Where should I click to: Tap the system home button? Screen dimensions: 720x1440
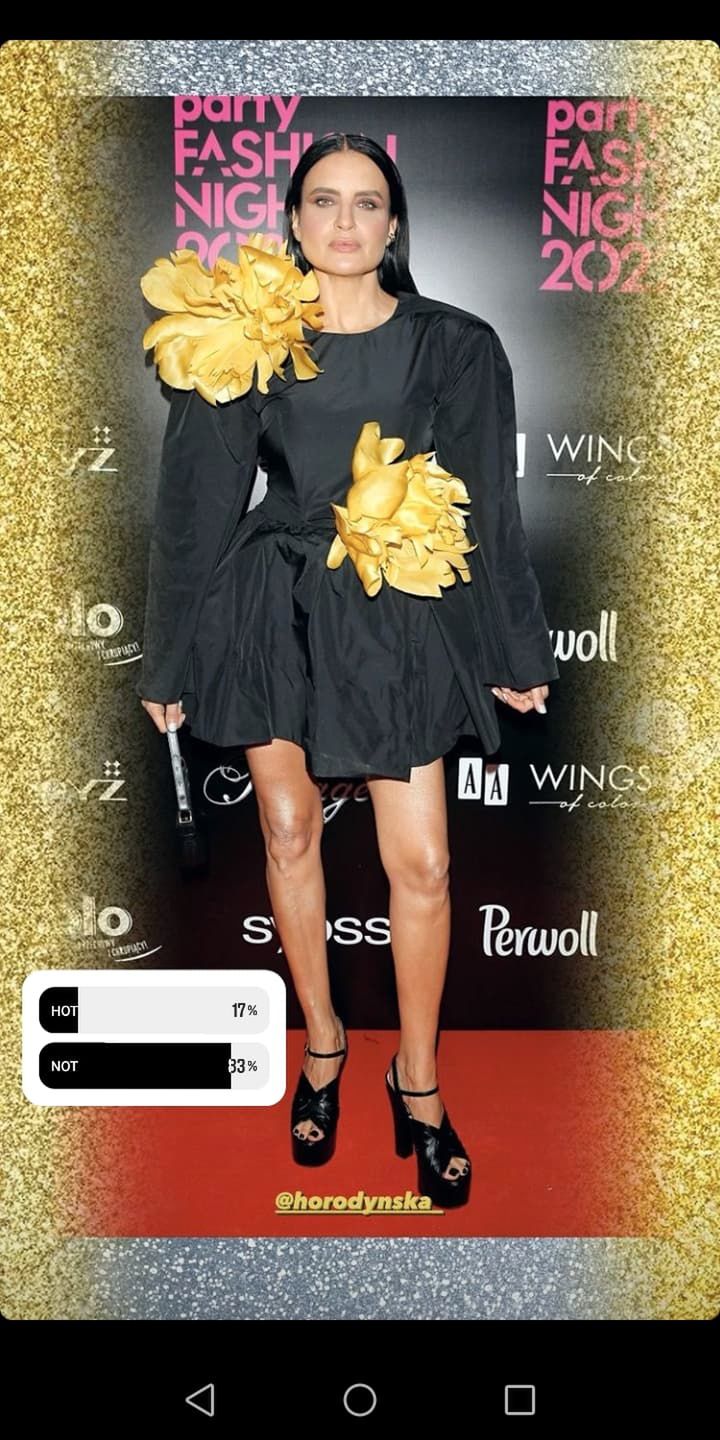click(360, 1399)
